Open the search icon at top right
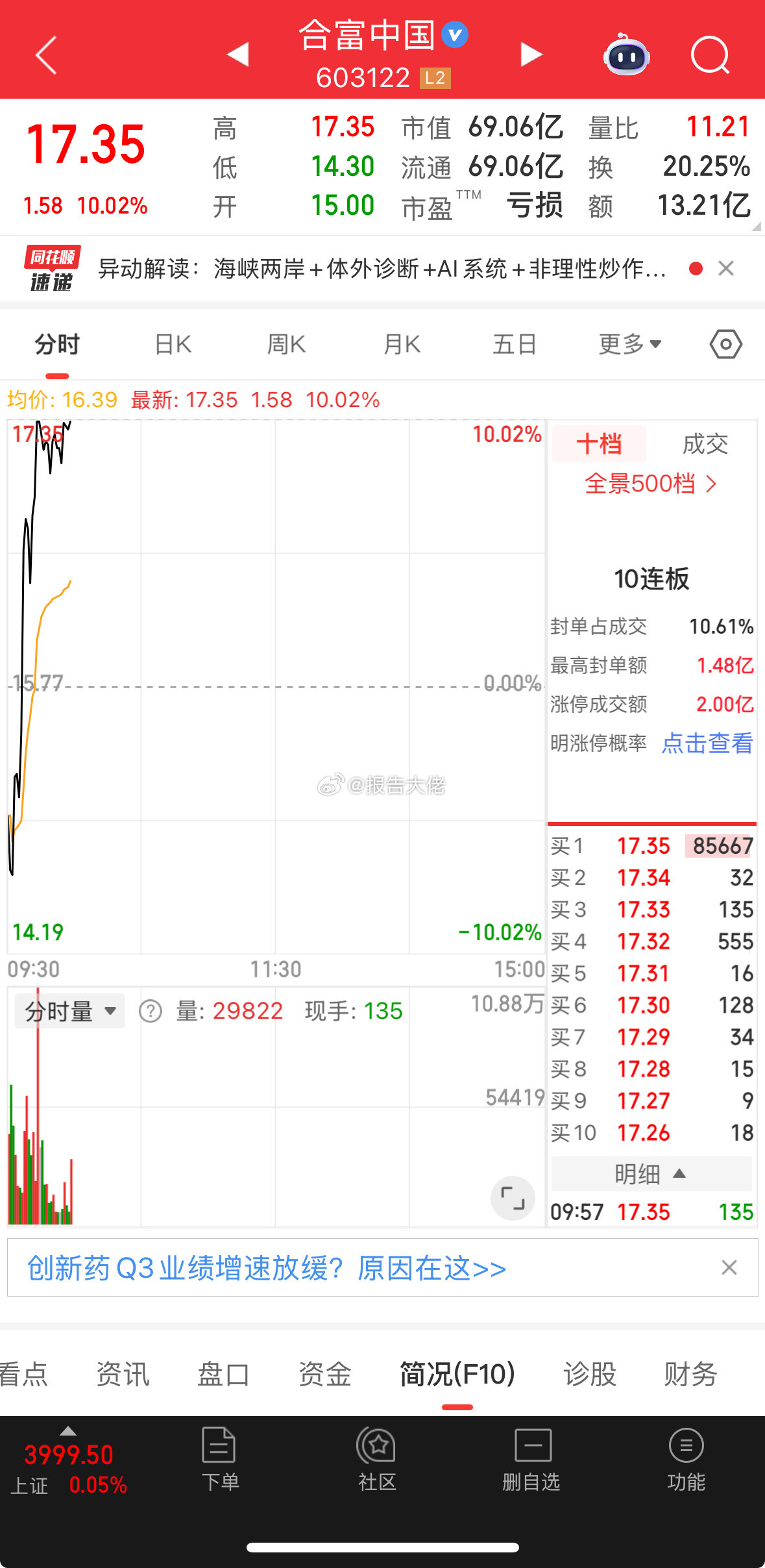 [x=711, y=56]
